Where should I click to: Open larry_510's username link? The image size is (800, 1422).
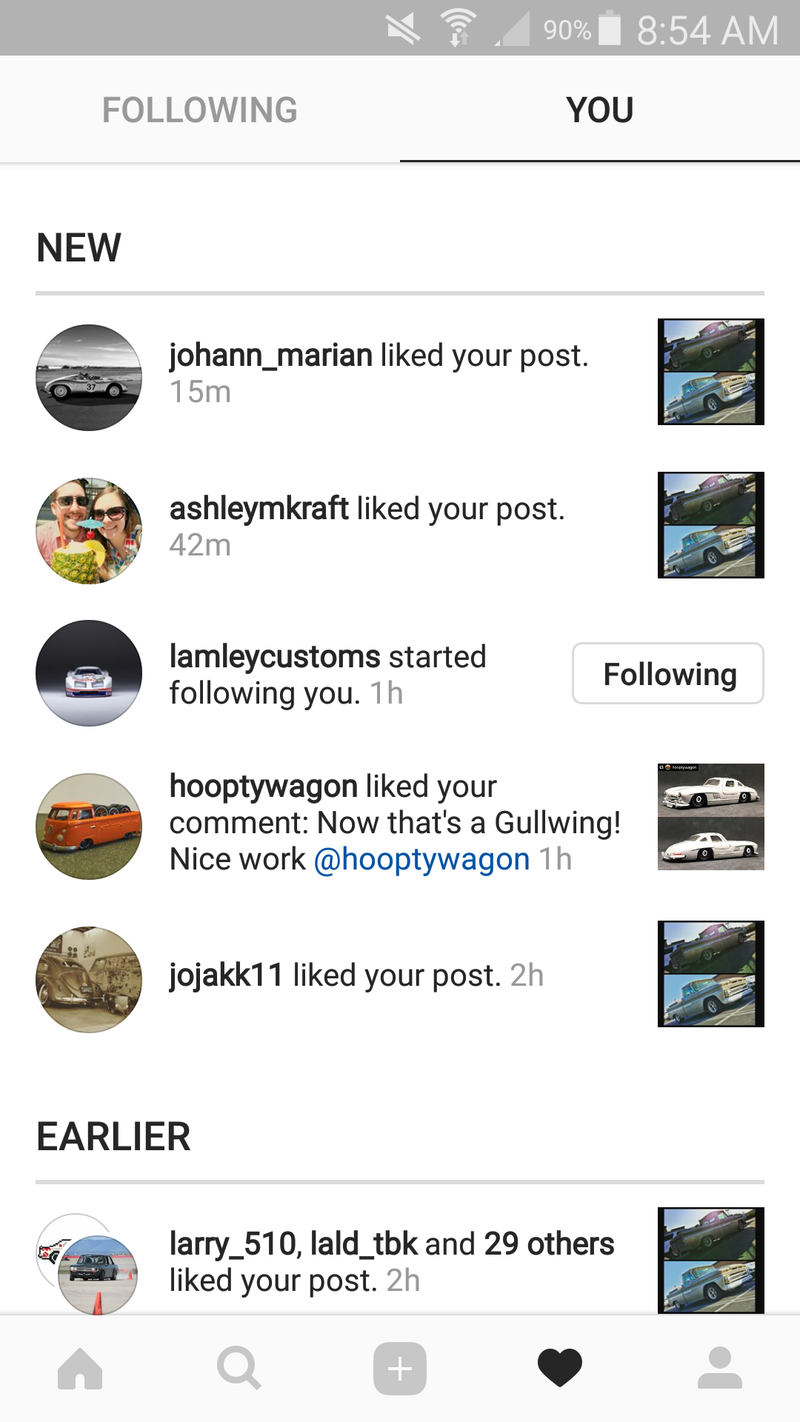tap(232, 1244)
